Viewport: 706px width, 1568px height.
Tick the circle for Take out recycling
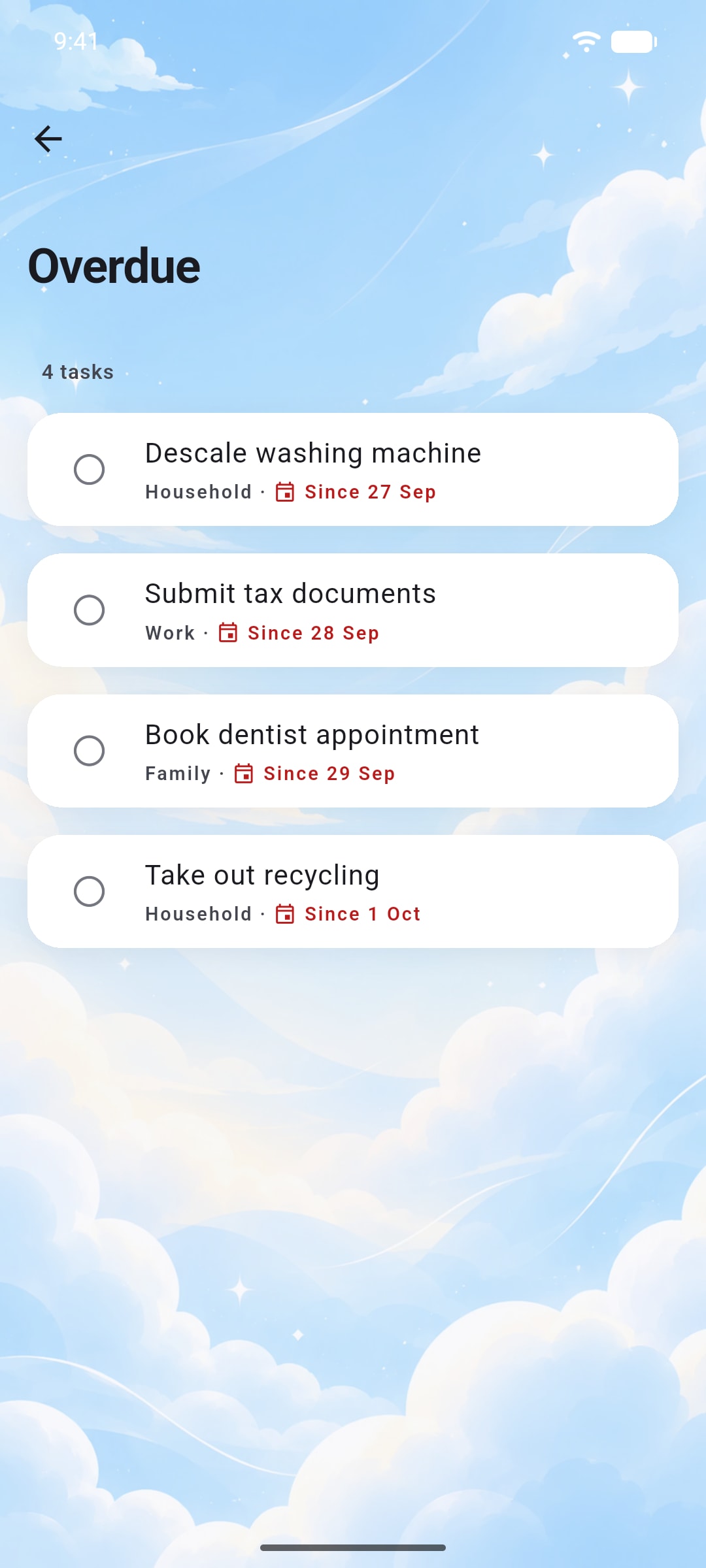[x=89, y=891]
